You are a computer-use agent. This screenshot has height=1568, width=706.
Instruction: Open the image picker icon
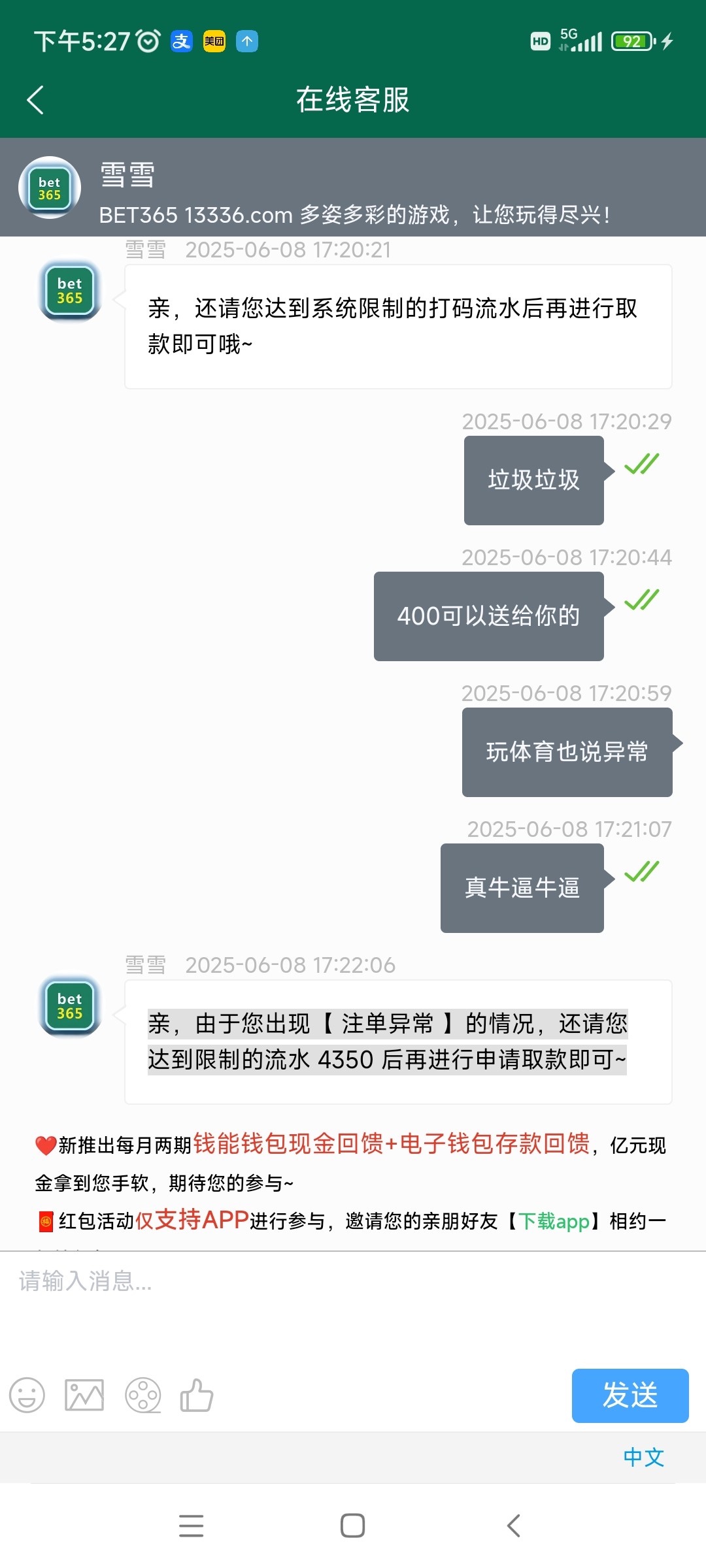[x=86, y=1395]
